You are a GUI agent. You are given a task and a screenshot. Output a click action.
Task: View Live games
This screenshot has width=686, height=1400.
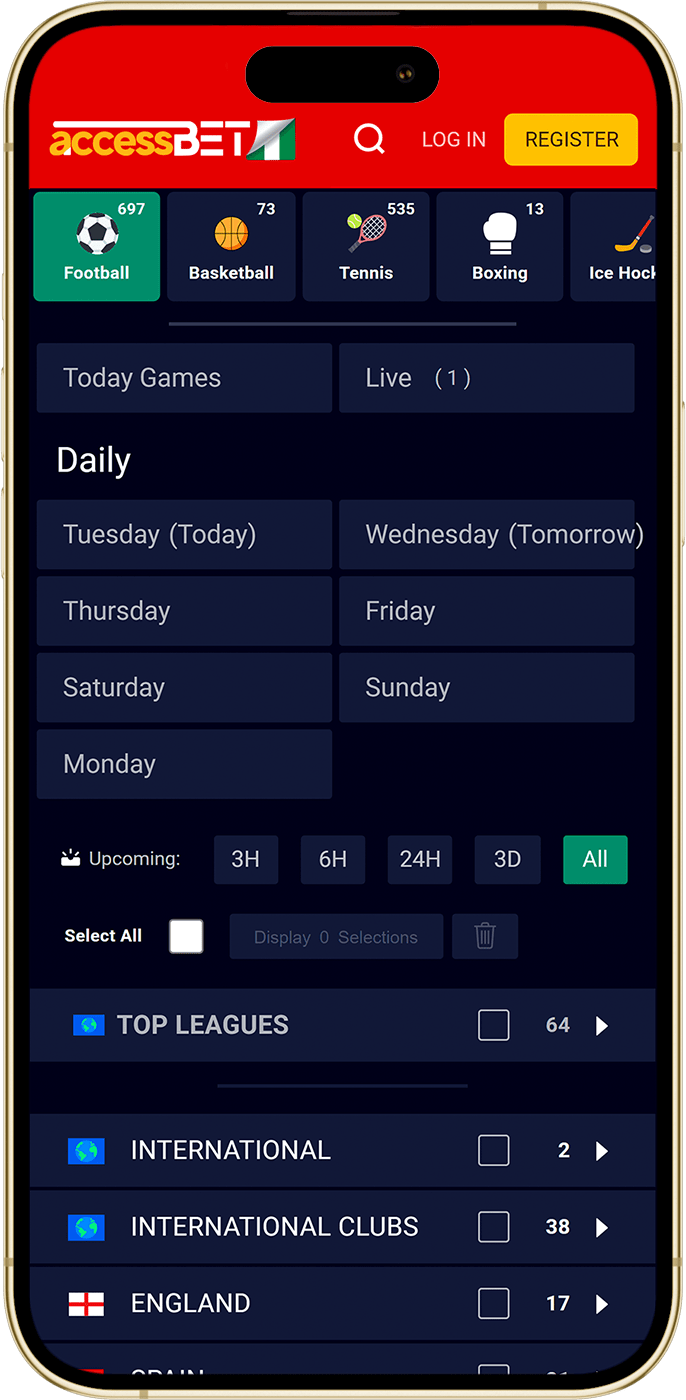pyautogui.click(x=487, y=378)
